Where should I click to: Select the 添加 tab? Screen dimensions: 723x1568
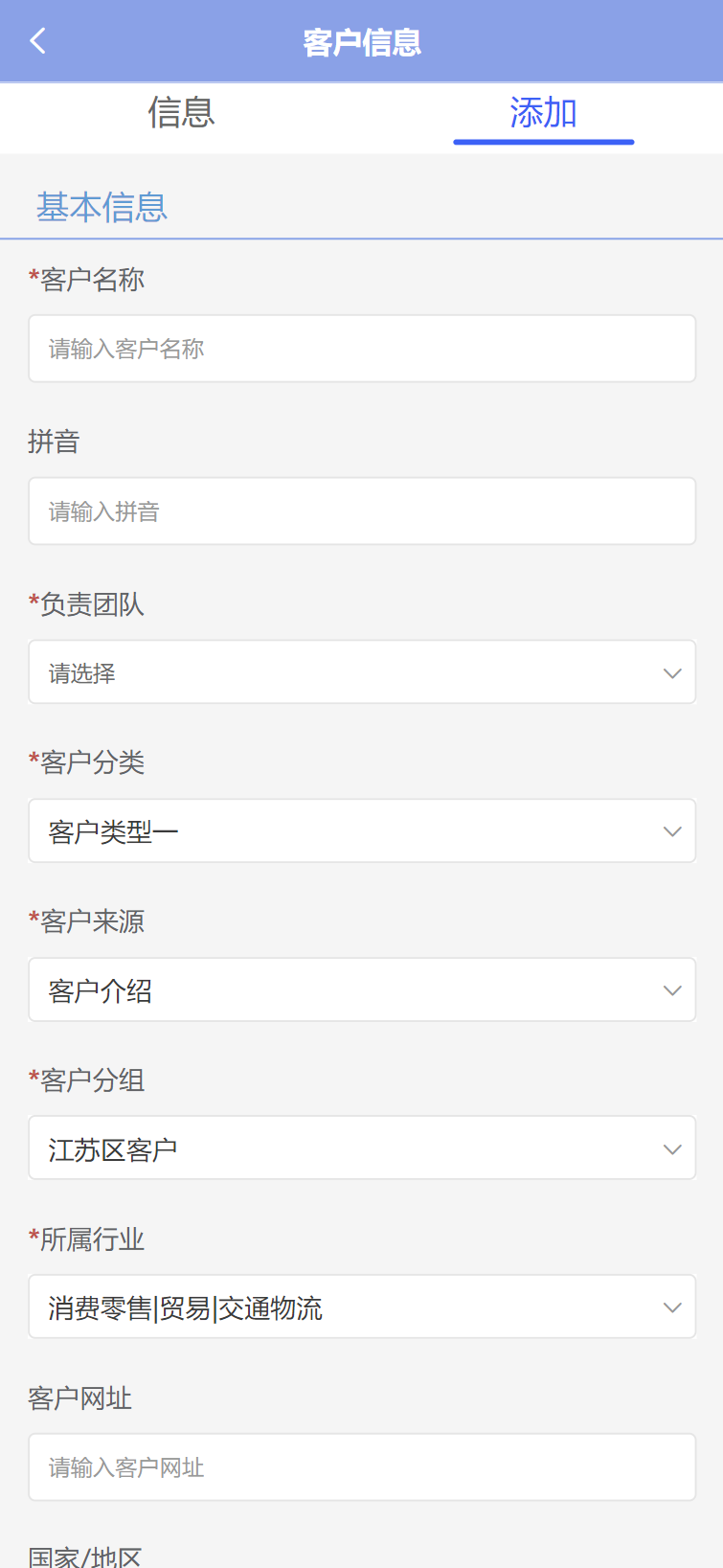pyautogui.click(x=543, y=113)
